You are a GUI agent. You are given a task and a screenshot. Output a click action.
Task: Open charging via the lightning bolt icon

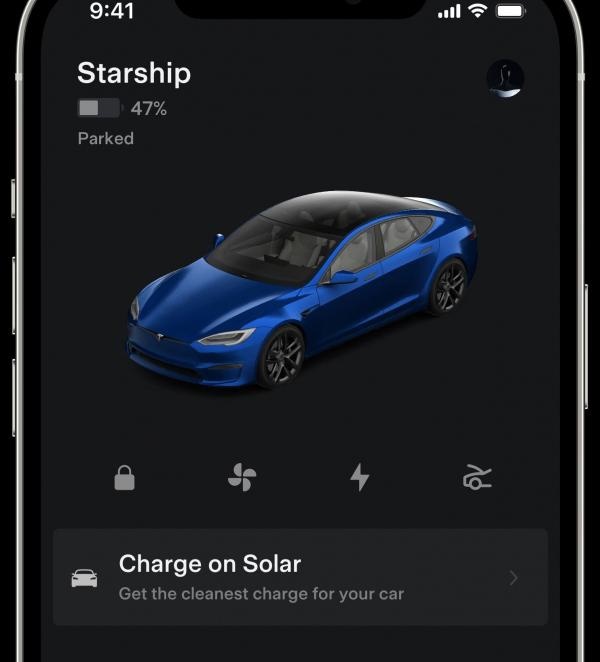pos(360,478)
